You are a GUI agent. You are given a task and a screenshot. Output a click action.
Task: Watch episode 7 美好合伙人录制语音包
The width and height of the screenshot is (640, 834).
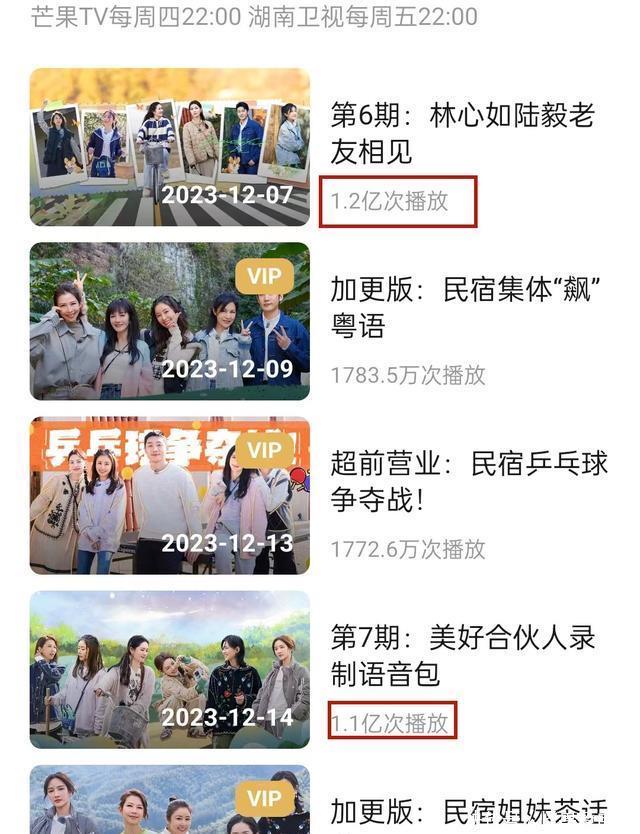170,669
